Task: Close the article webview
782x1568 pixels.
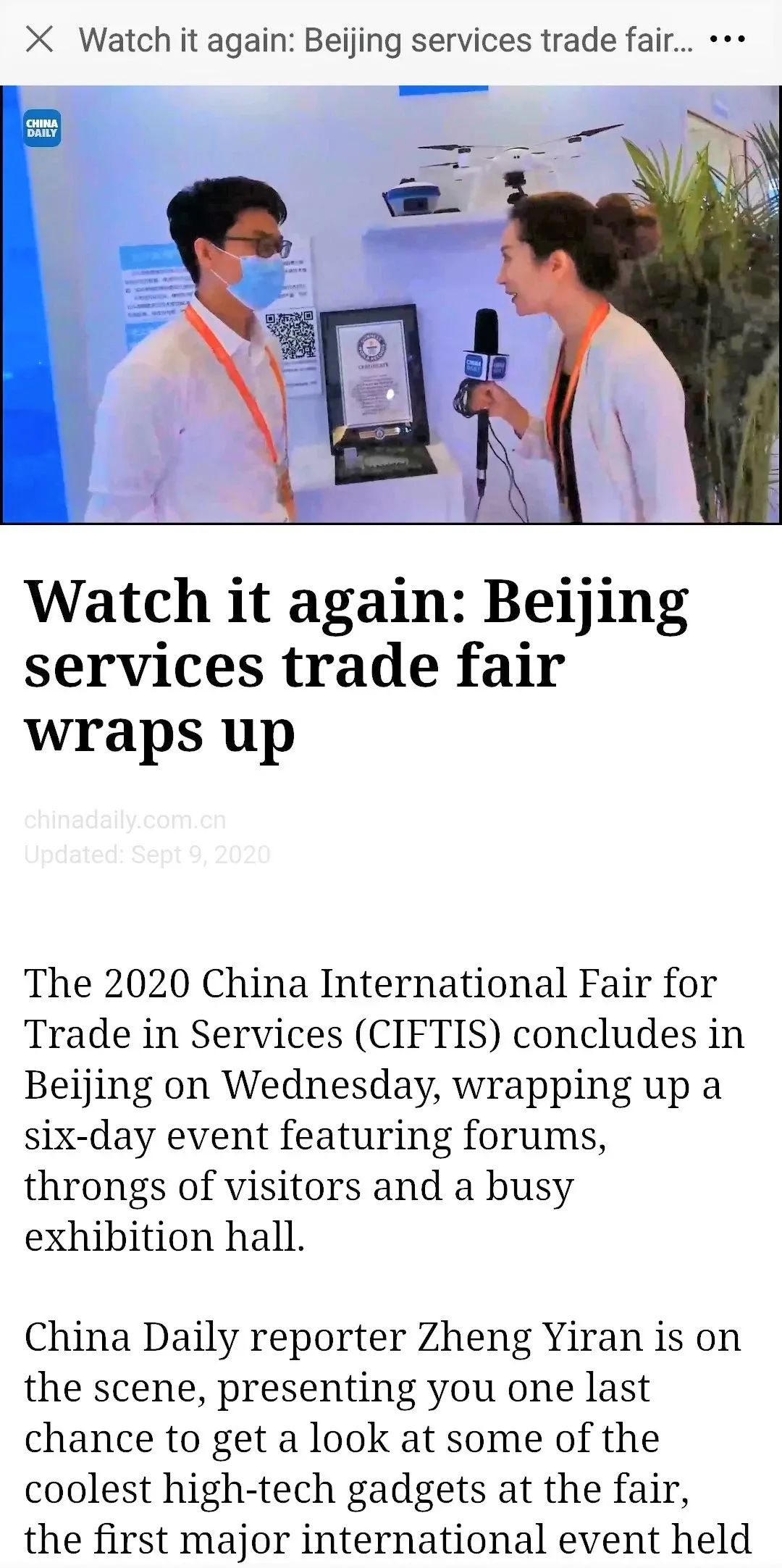Action: (x=39, y=40)
